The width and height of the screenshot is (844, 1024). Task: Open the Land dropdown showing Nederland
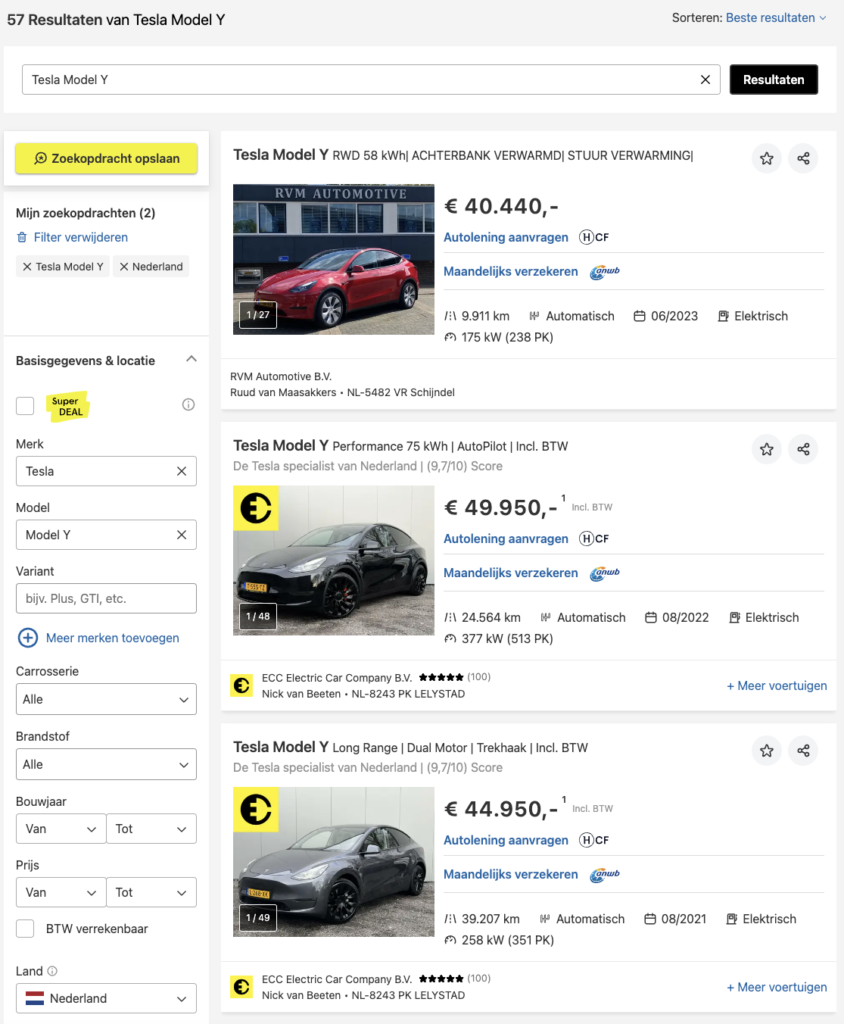[x=106, y=998]
